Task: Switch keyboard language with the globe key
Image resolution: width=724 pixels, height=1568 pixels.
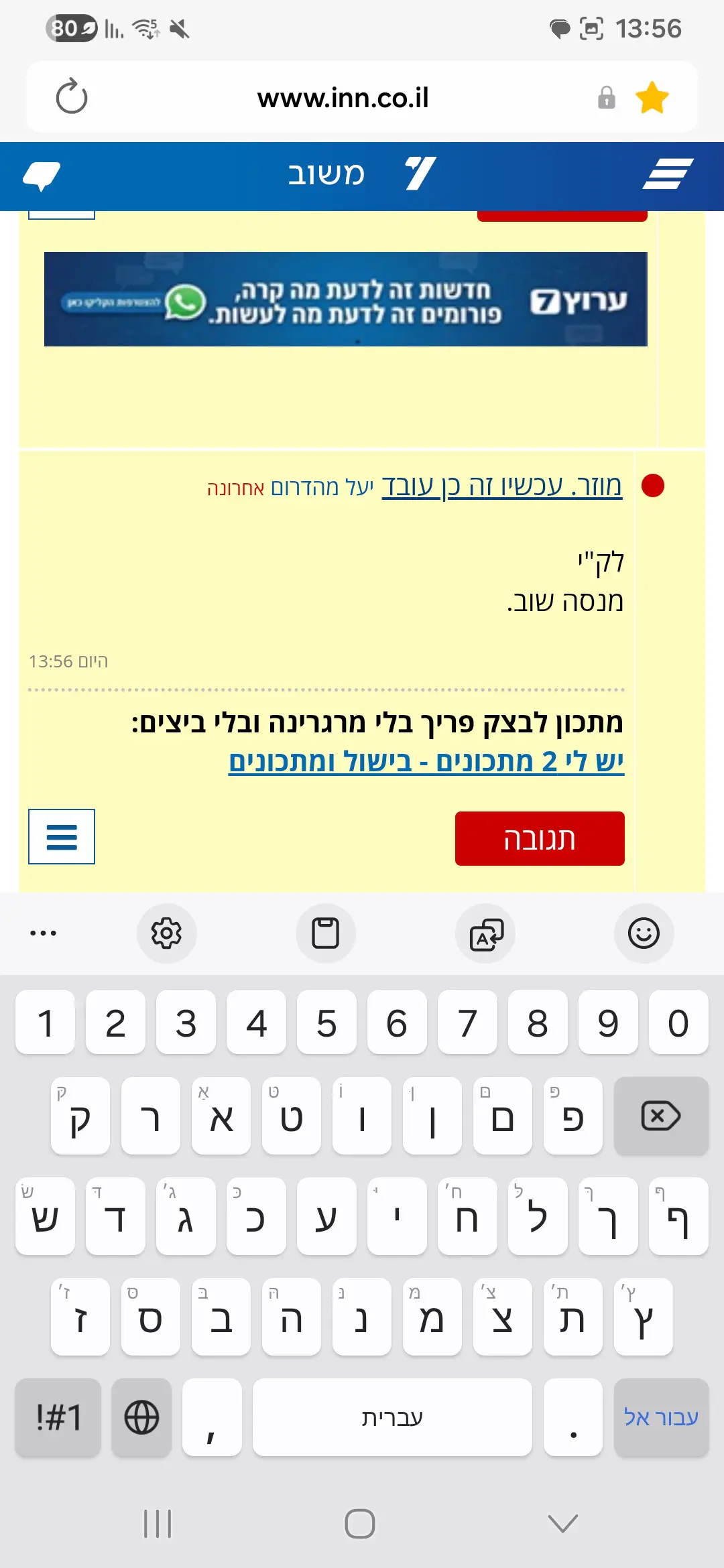Action: pos(142,1417)
